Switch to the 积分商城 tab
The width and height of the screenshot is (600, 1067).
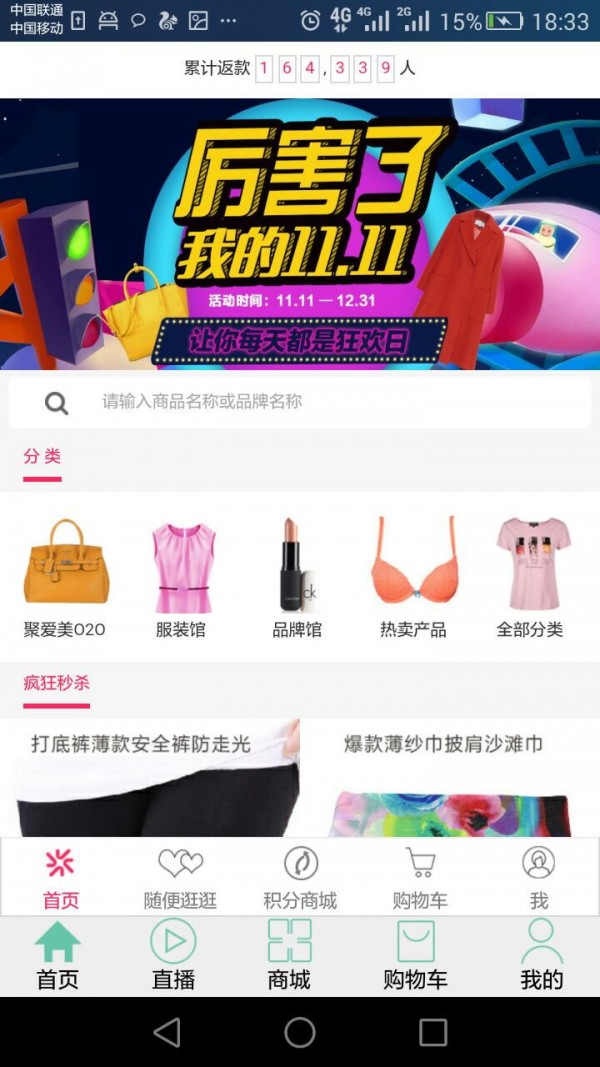pos(300,878)
